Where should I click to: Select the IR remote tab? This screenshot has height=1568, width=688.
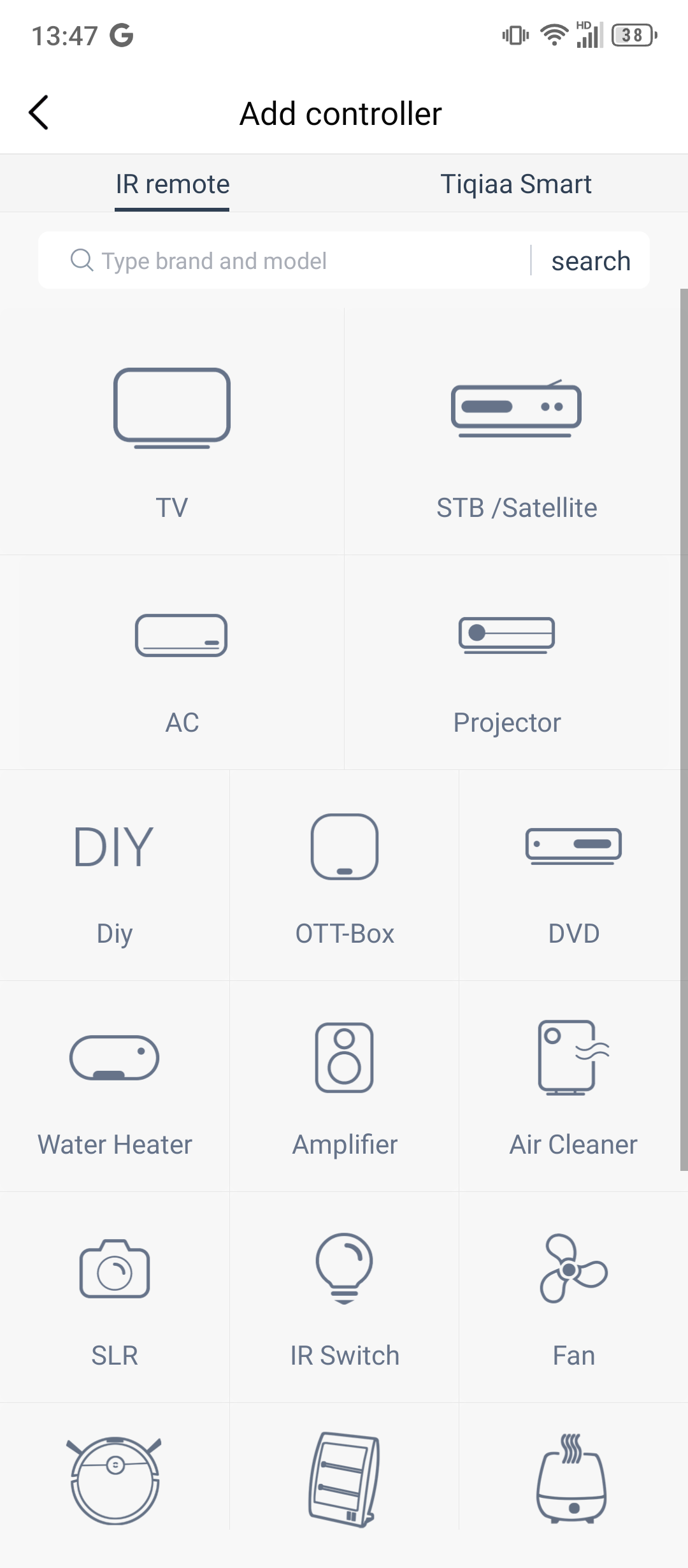click(172, 184)
